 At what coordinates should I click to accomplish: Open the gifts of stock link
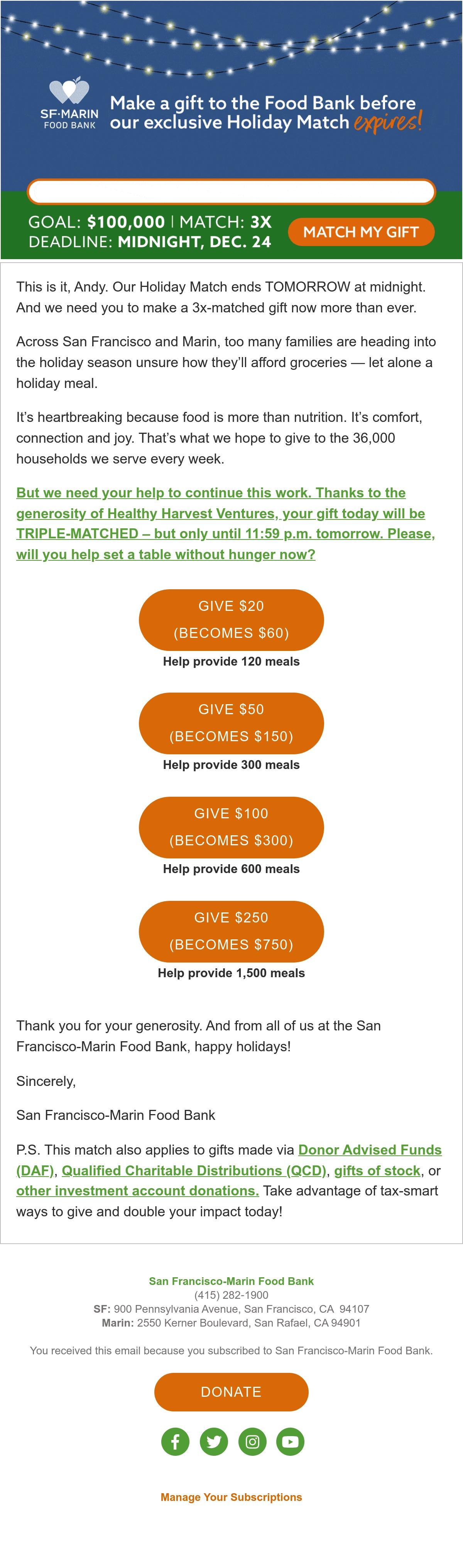pyautogui.click(x=377, y=1170)
